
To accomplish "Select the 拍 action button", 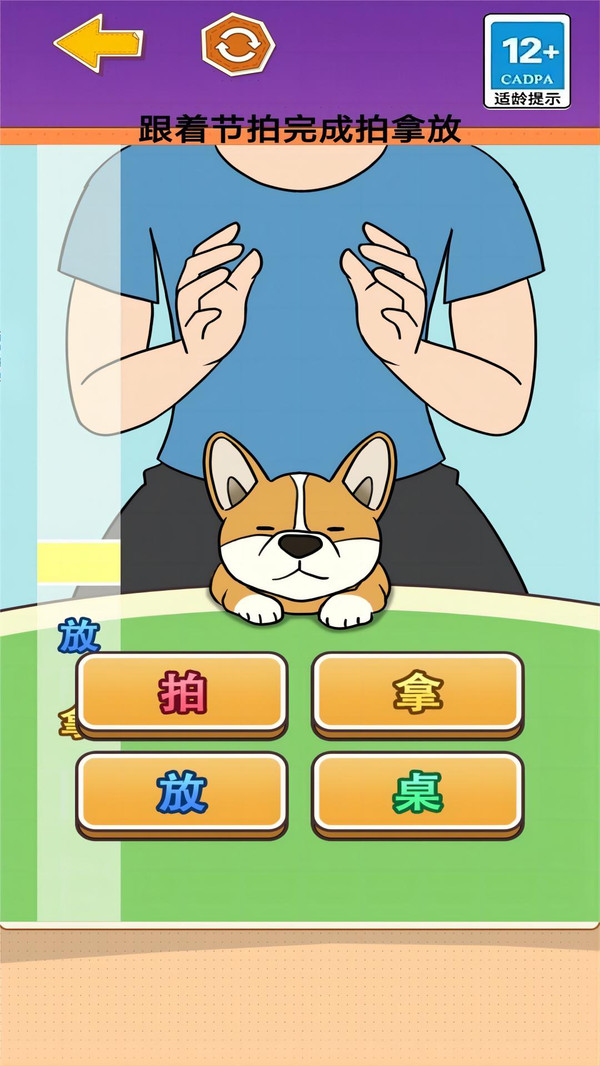I will pyautogui.click(x=181, y=695).
